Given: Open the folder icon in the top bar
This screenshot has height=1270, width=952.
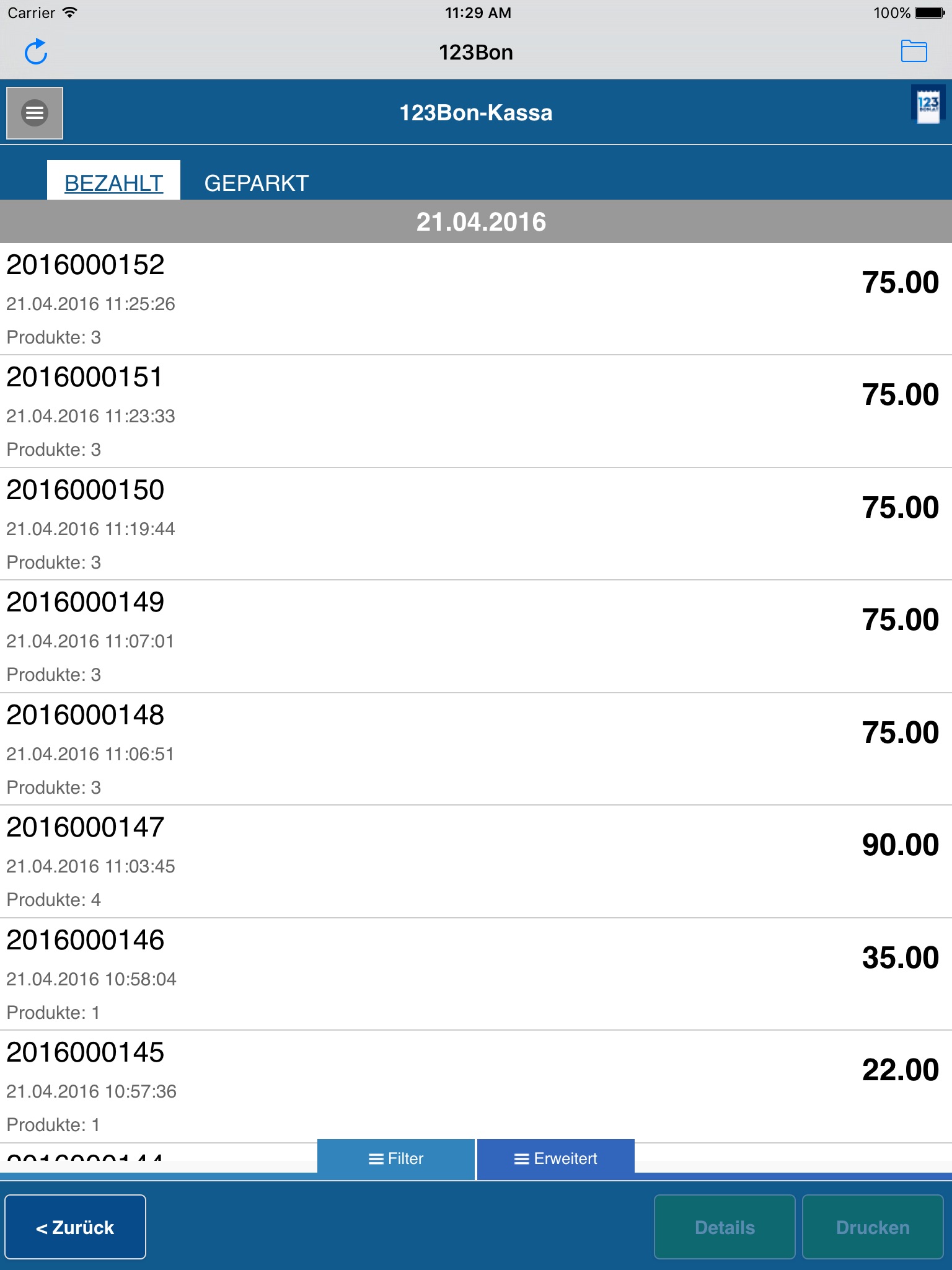Looking at the screenshot, I should pos(914,51).
